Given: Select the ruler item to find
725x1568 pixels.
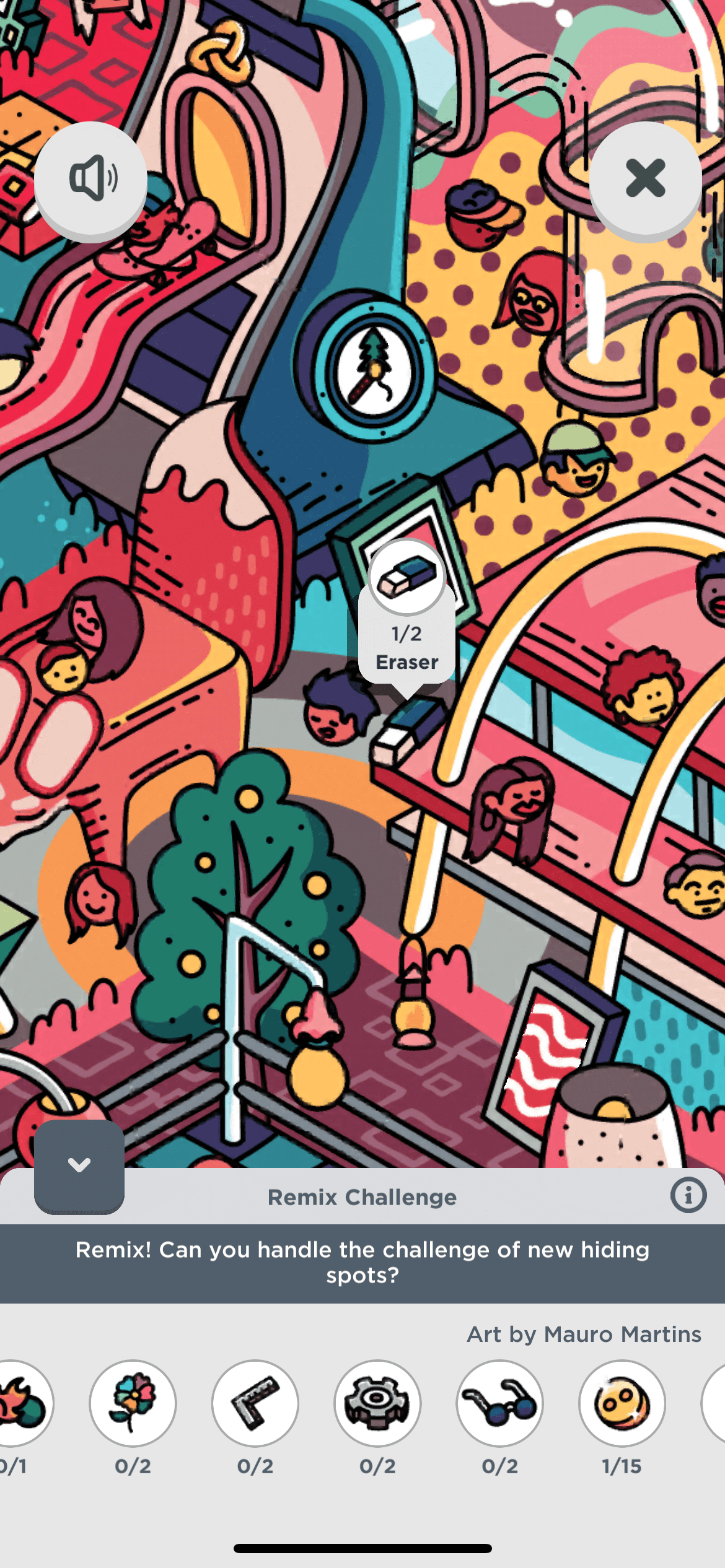Looking at the screenshot, I should (x=255, y=1403).
